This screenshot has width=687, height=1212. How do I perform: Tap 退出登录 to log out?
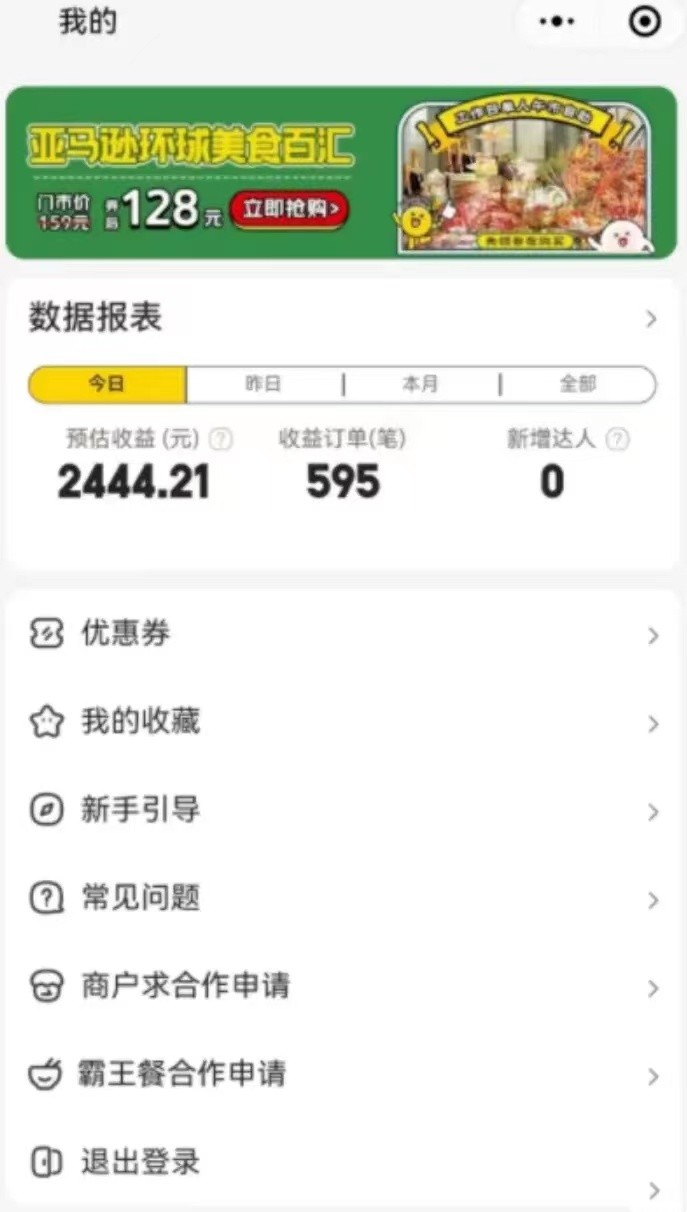pos(140,1162)
